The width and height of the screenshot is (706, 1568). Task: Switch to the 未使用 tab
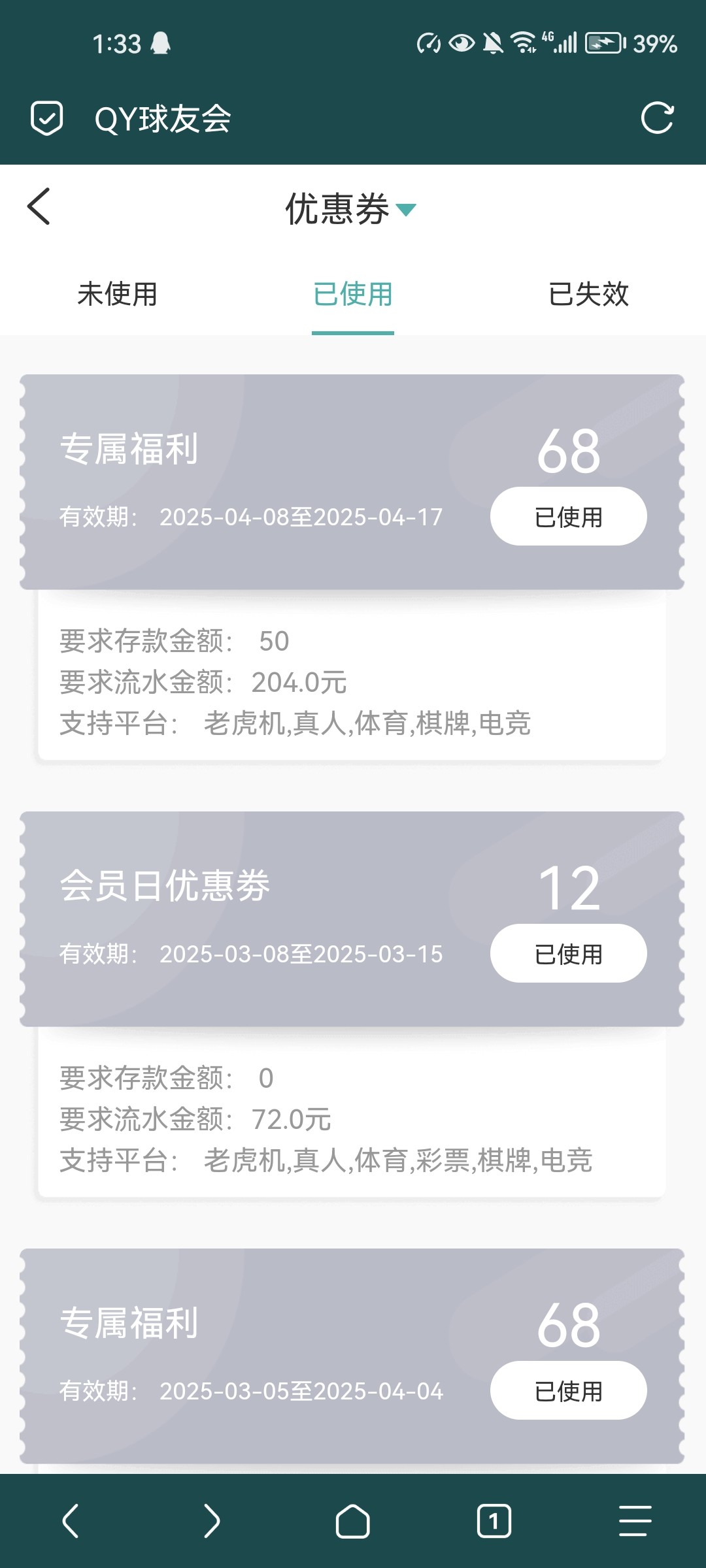coord(118,294)
